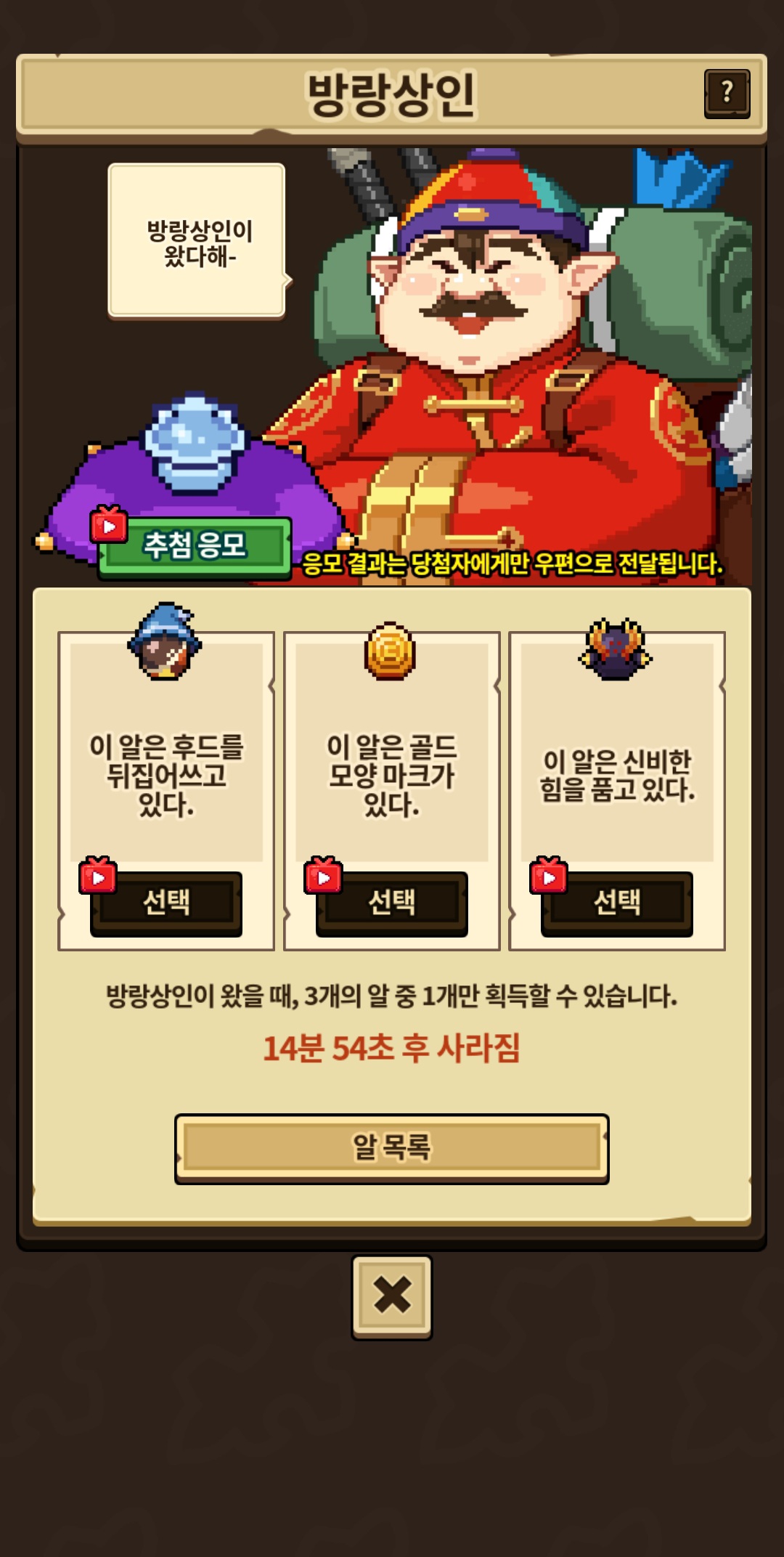Tap the 추첨 응모 raffle entry button
The height and width of the screenshot is (1557, 784).
coord(195,547)
